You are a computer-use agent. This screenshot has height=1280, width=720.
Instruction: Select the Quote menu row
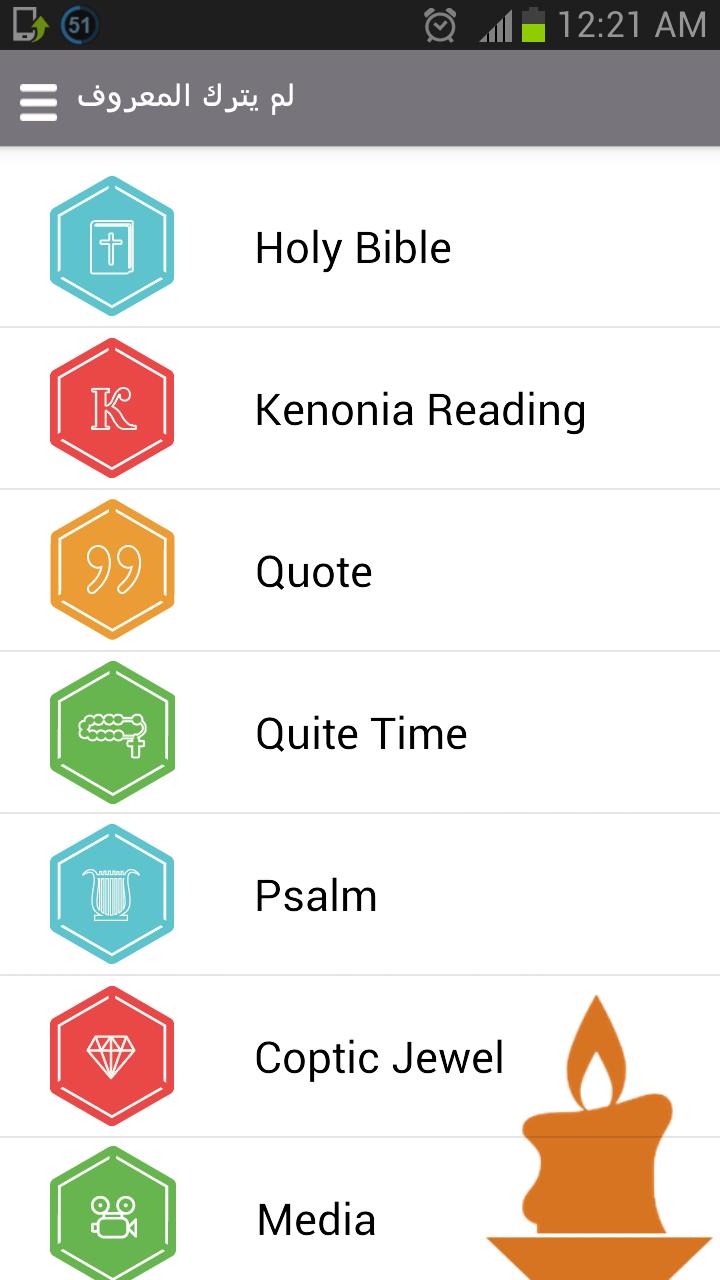[x=313, y=570]
